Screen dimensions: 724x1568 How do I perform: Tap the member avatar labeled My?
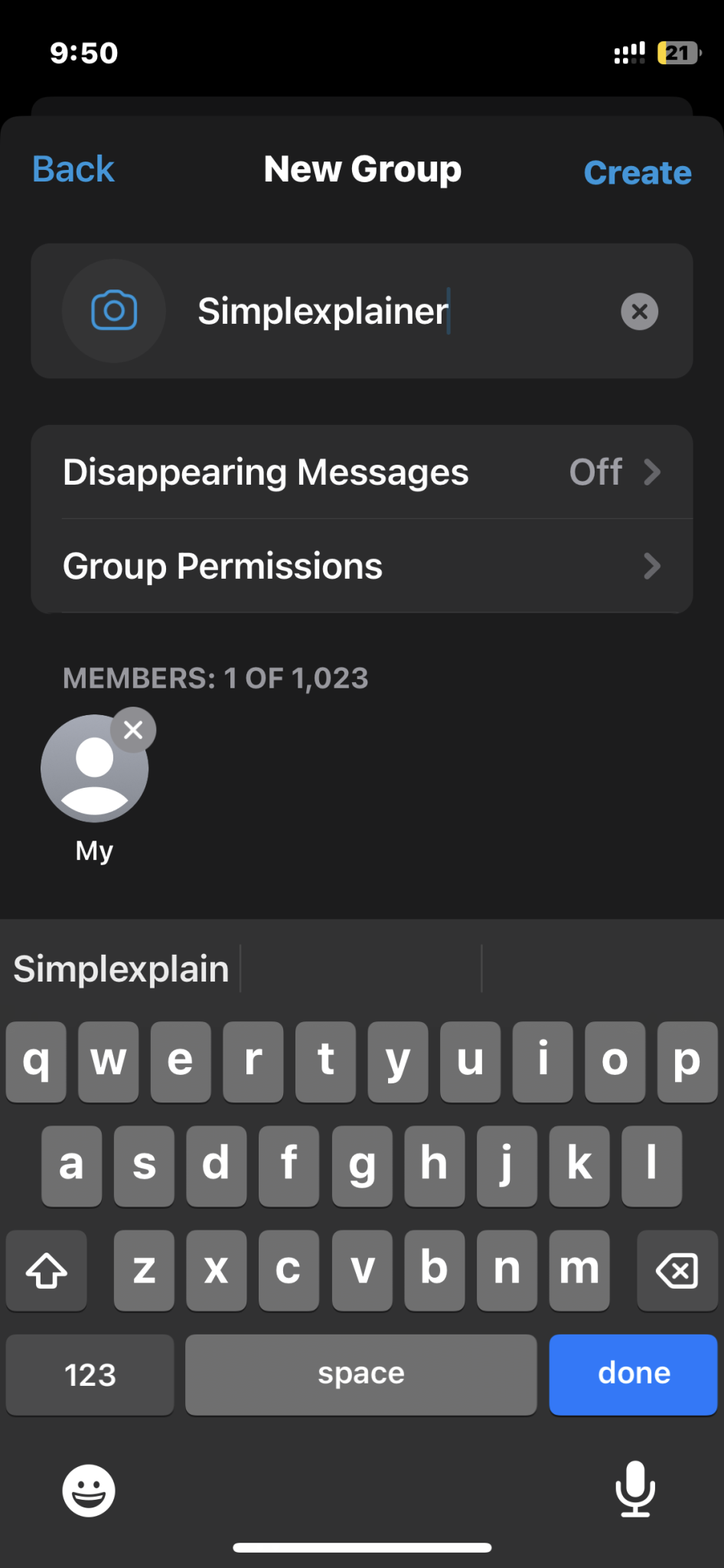pos(93,768)
